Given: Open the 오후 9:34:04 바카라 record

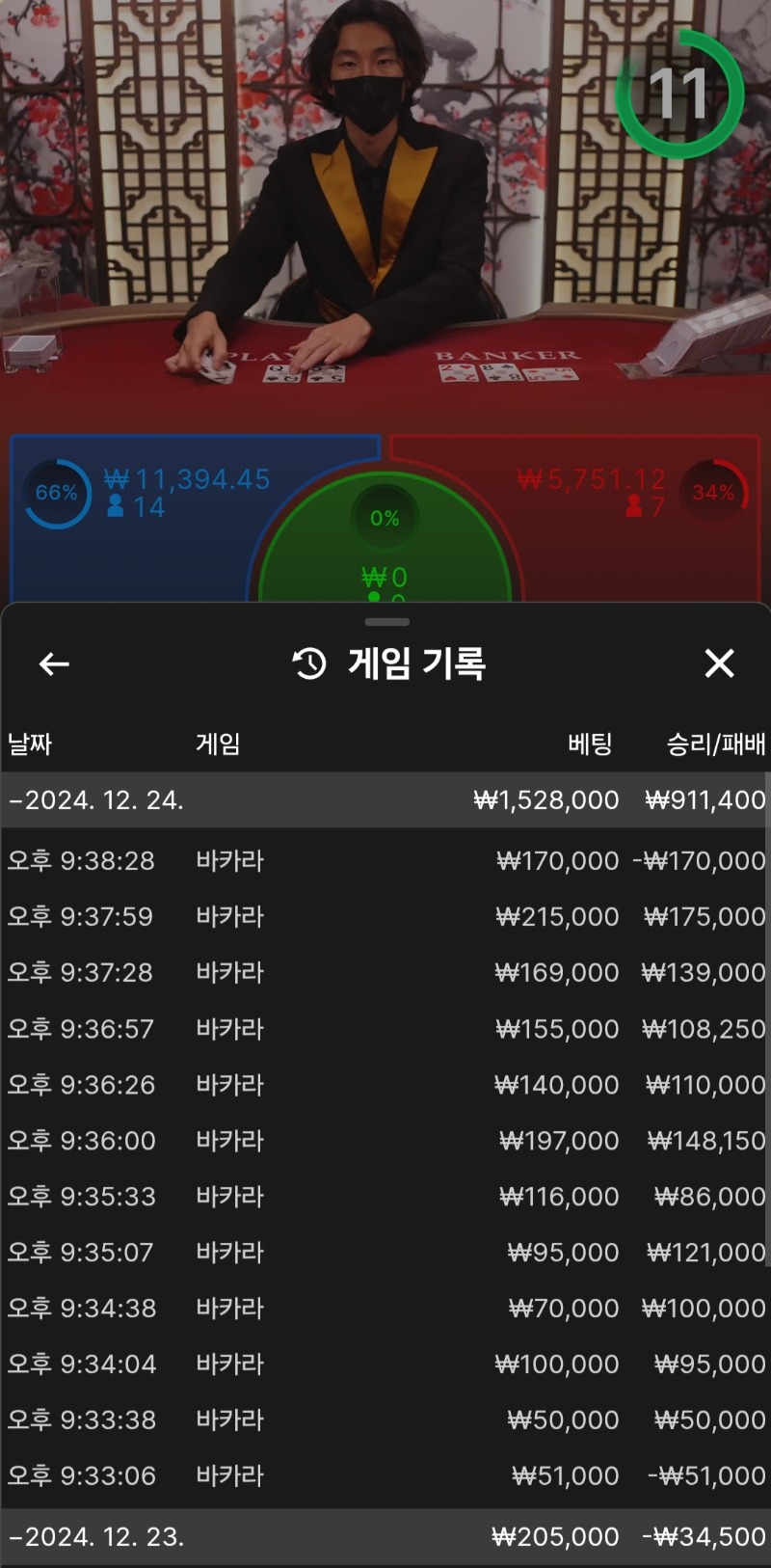Looking at the screenshot, I should tap(385, 1365).
